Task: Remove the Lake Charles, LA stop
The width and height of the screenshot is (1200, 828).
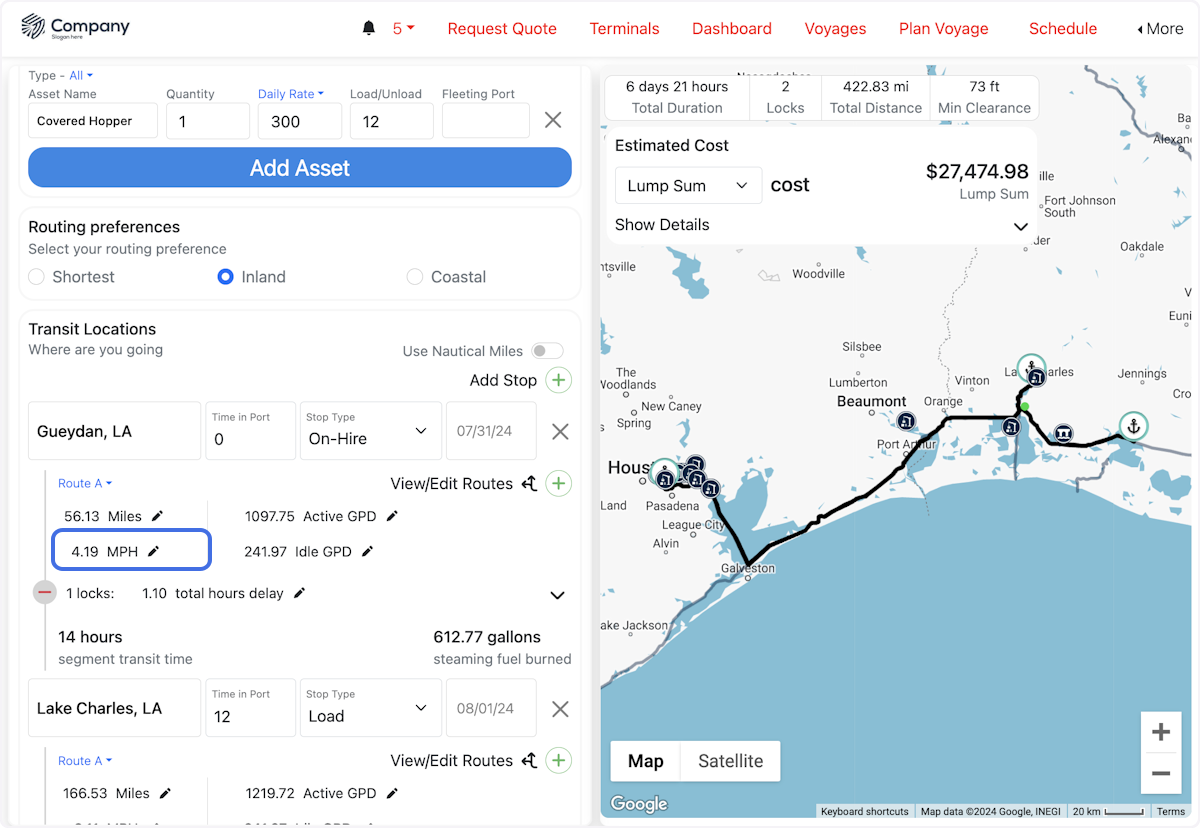Action: tap(560, 709)
